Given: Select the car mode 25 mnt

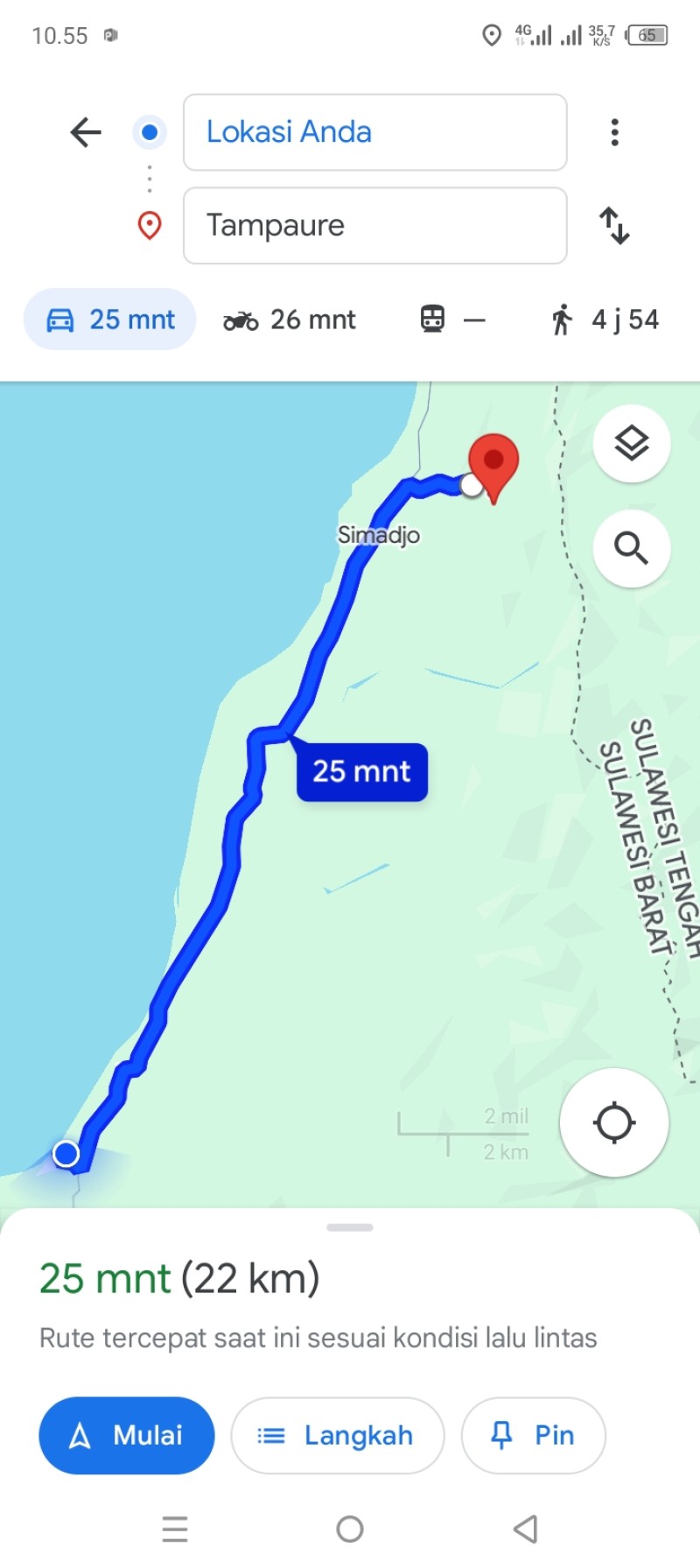Looking at the screenshot, I should click(x=109, y=320).
